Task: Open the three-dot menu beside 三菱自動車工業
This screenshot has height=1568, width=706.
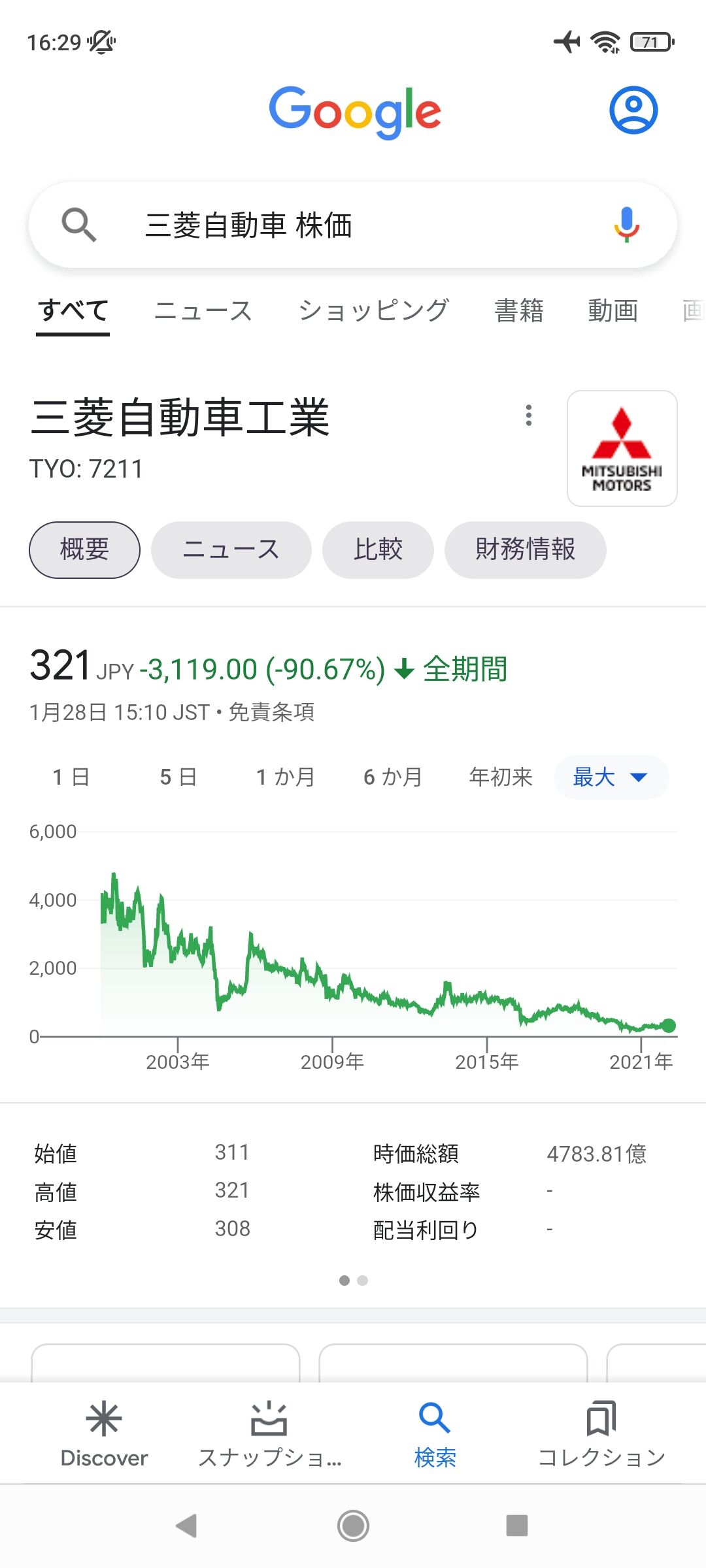Action: [529, 416]
